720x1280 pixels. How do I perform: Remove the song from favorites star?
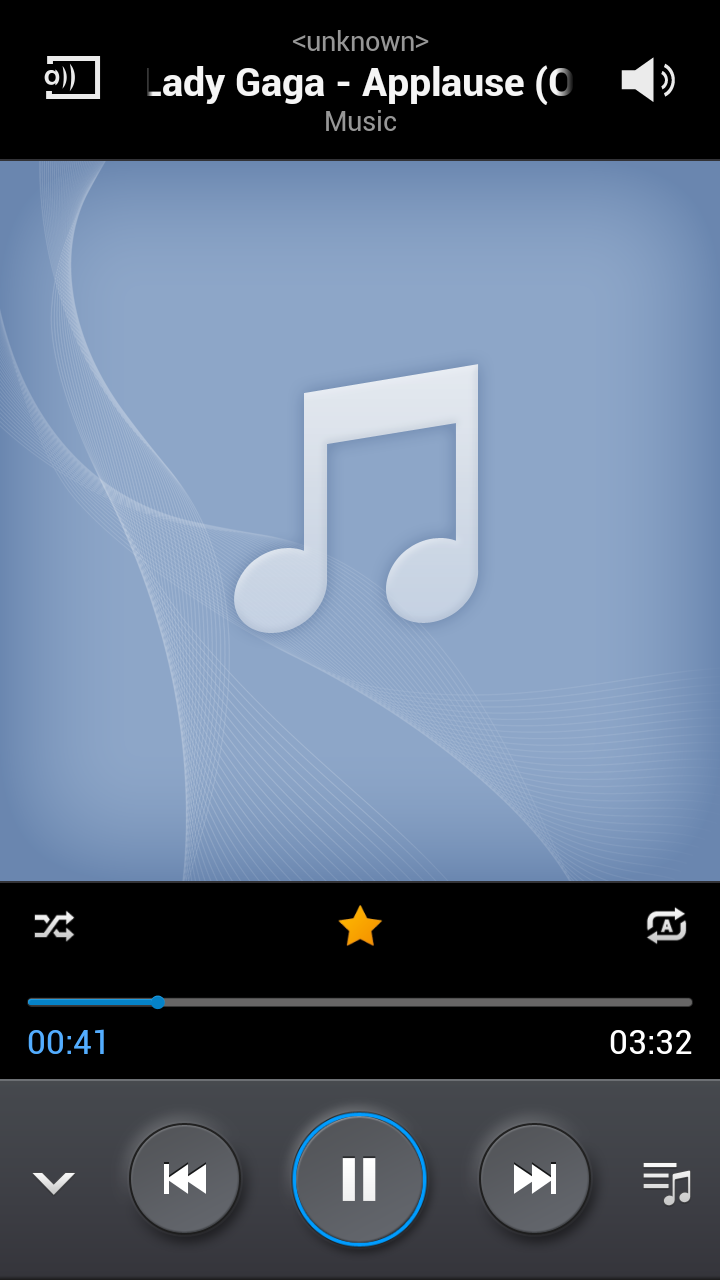360,926
